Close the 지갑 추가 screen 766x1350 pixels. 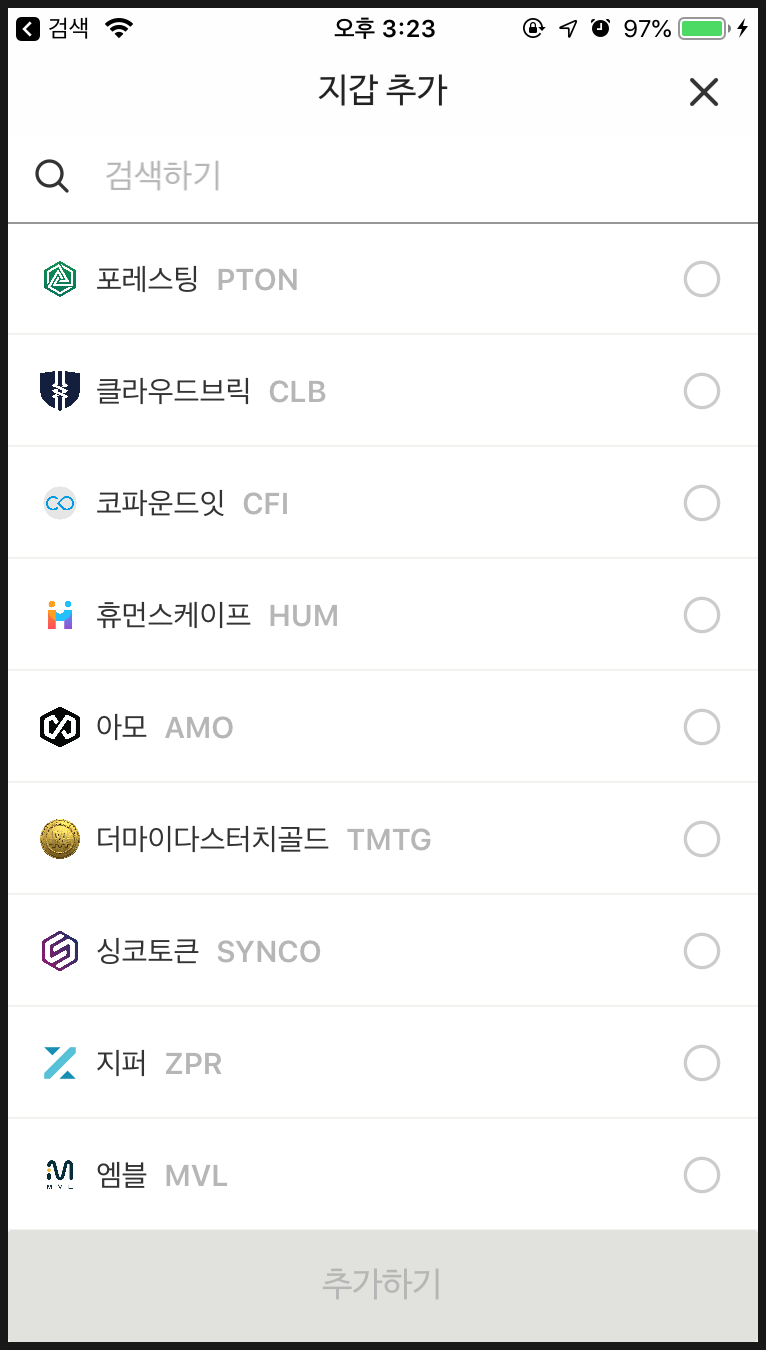[x=704, y=92]
